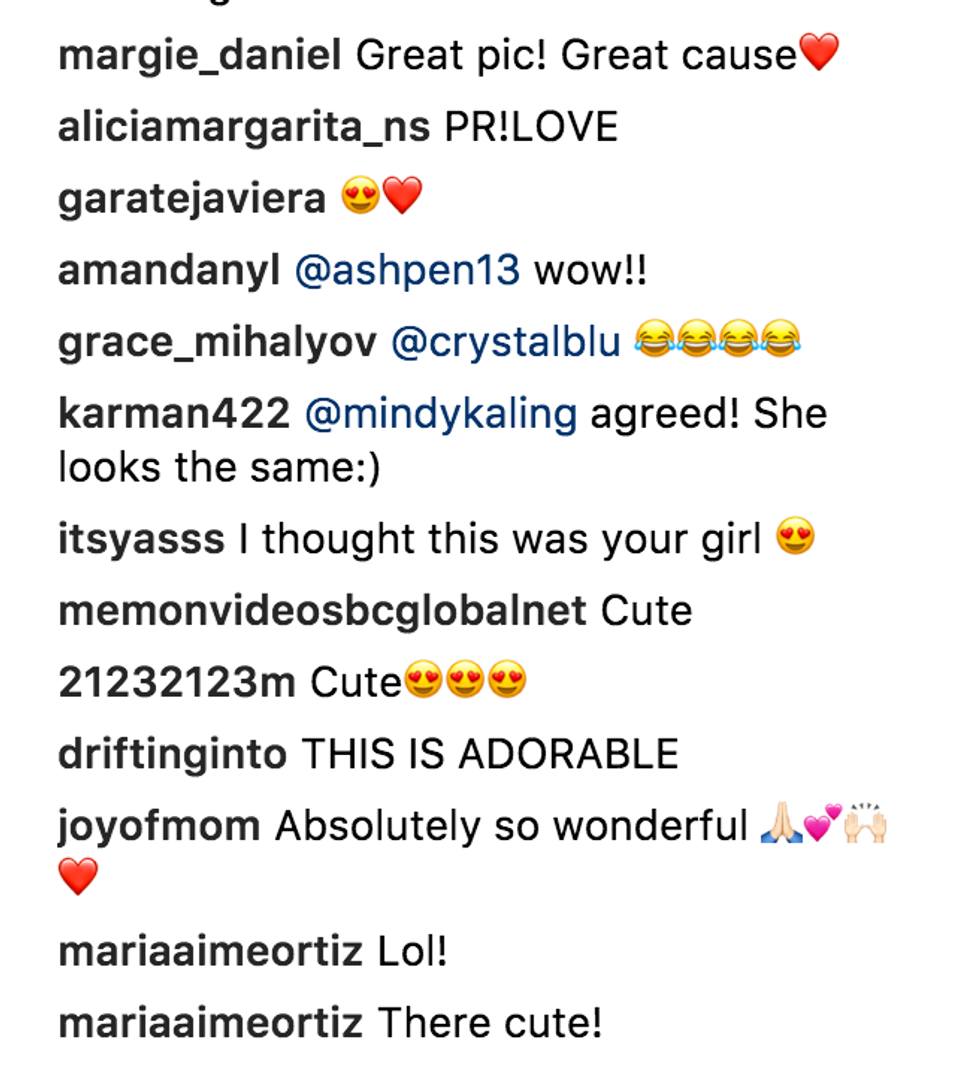
Task: Open grace_mihalyov's profile
Action: pos(217,342)
